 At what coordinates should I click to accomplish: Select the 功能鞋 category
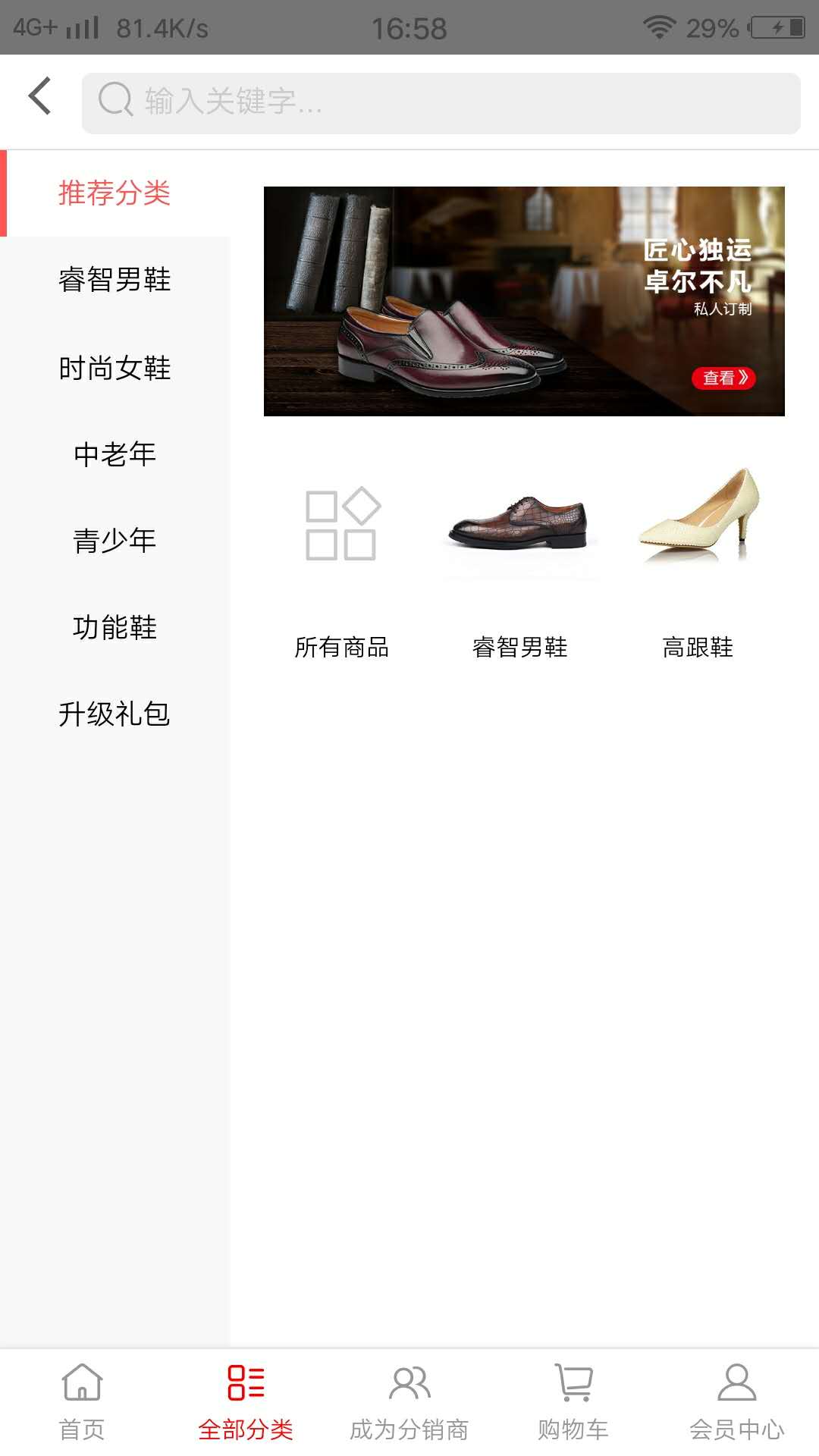pos(115,628)
